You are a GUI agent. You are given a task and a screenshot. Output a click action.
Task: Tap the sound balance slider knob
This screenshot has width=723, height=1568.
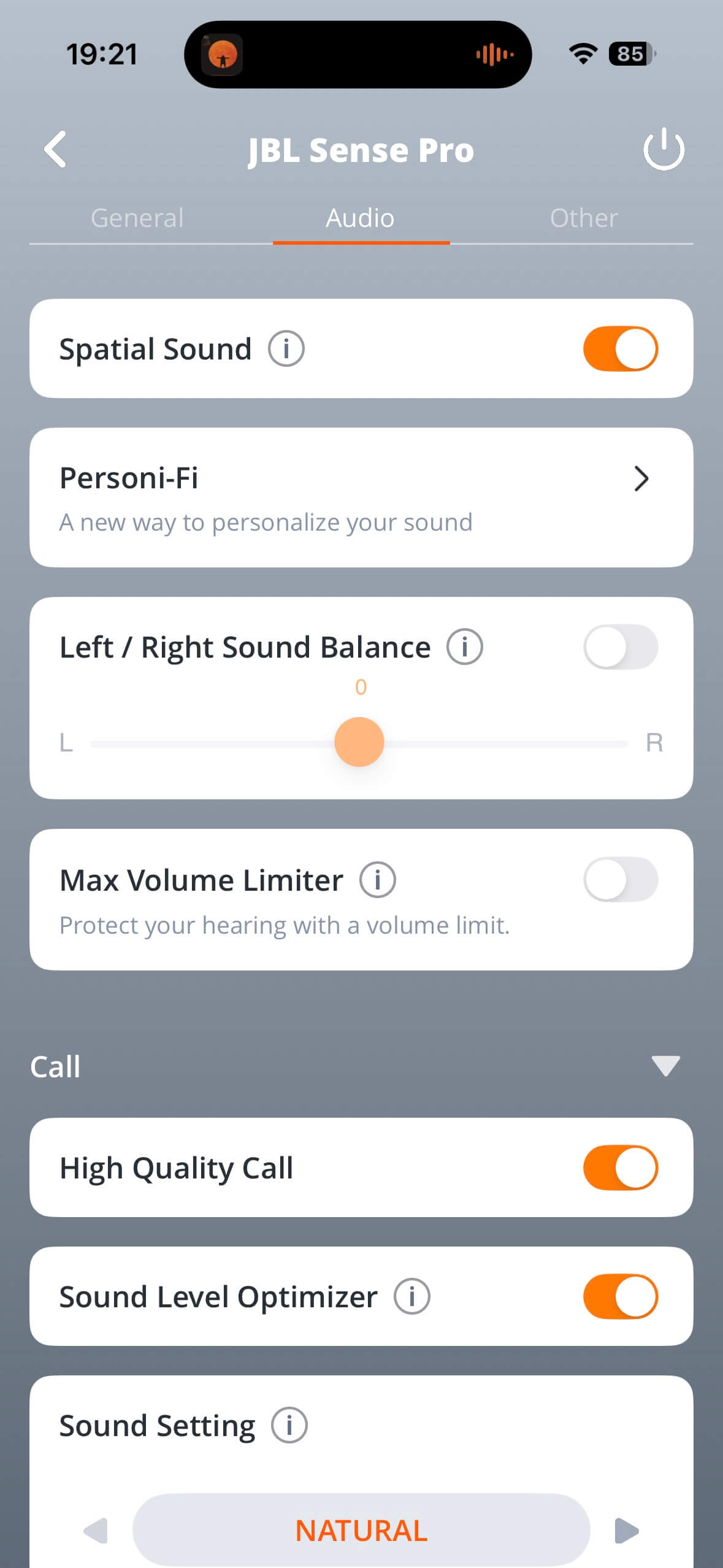coord(359,742)
